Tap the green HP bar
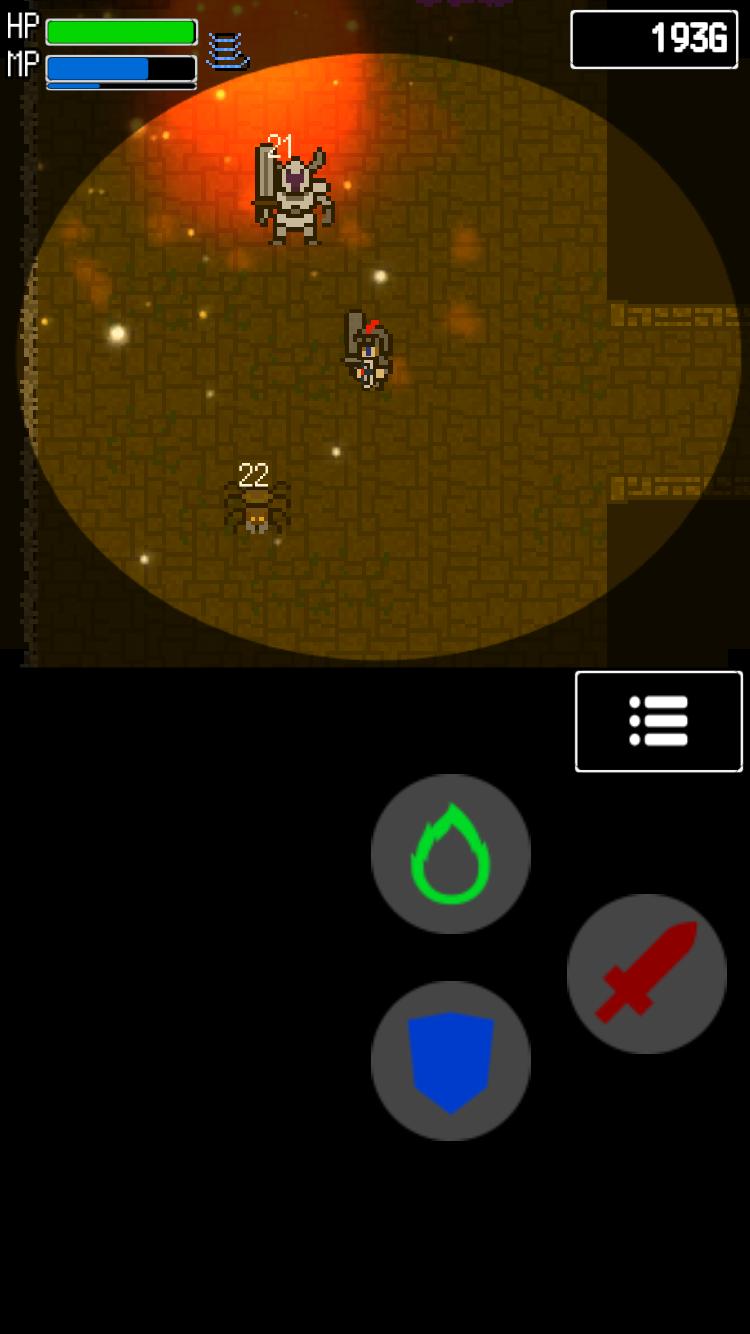This screenshot has height=1334, width=750. 120,31
